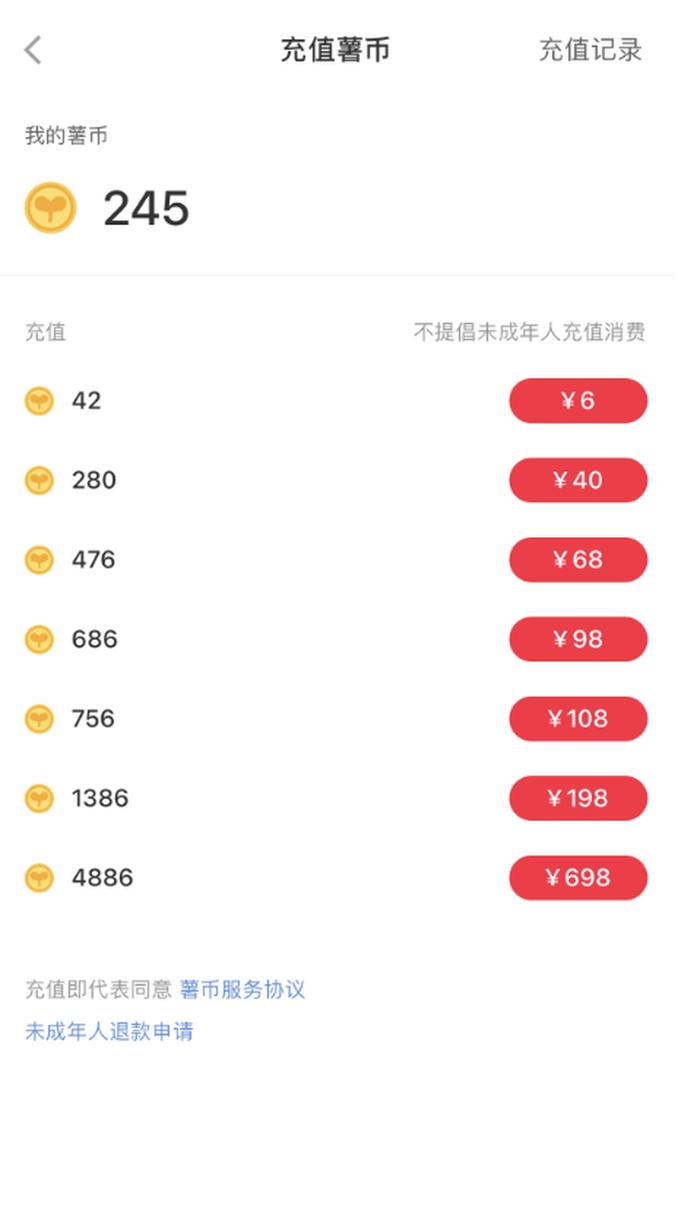This screenshot has height=1215, width=678.
Task: Buy the ¥698 coin package
Action: (x=578, y=878)
